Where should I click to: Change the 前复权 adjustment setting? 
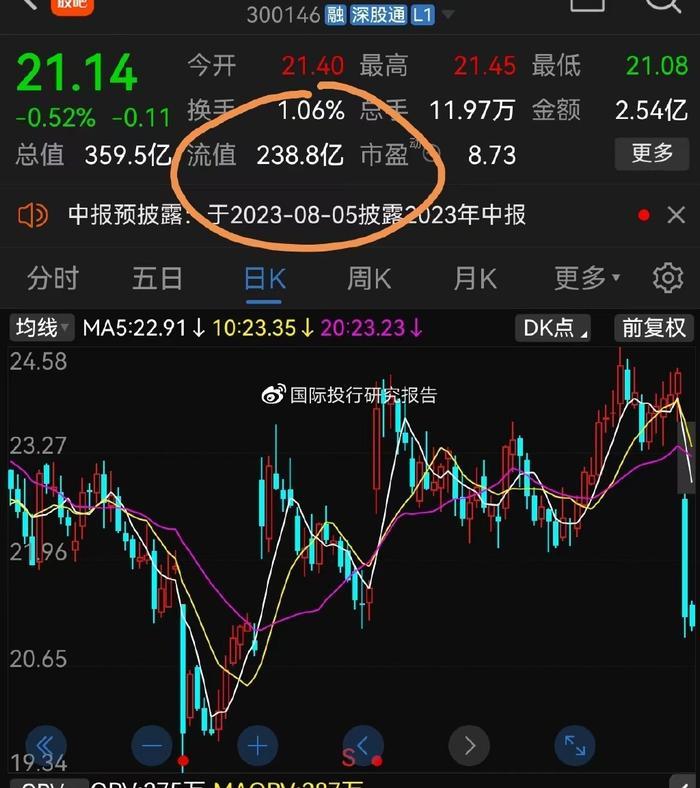(x=654, y=328)
